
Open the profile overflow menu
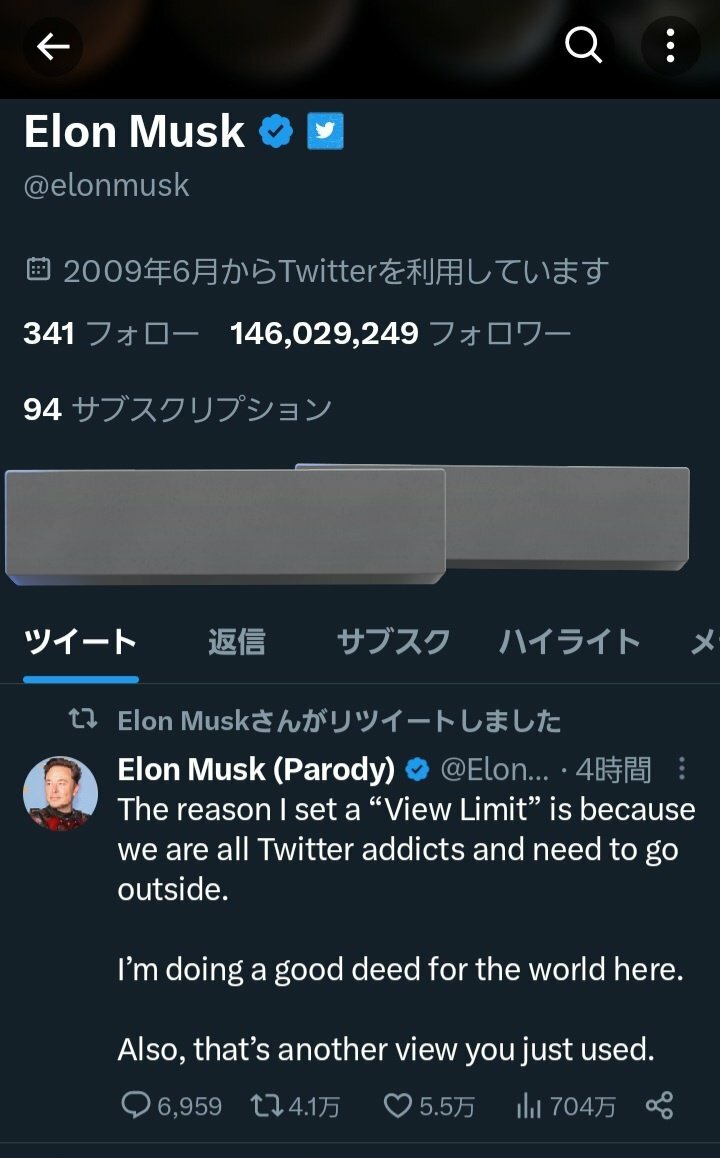pyautogui.click(x=669, y=46)
